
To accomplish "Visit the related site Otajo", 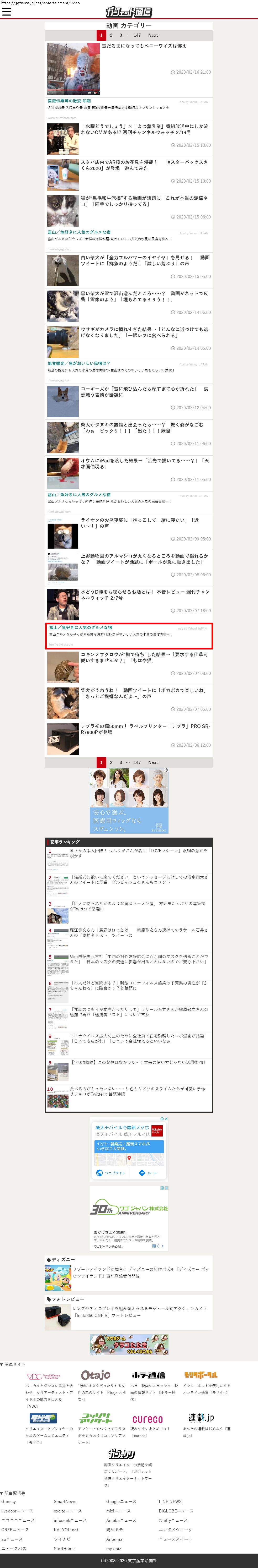I will click(96, 1375).
